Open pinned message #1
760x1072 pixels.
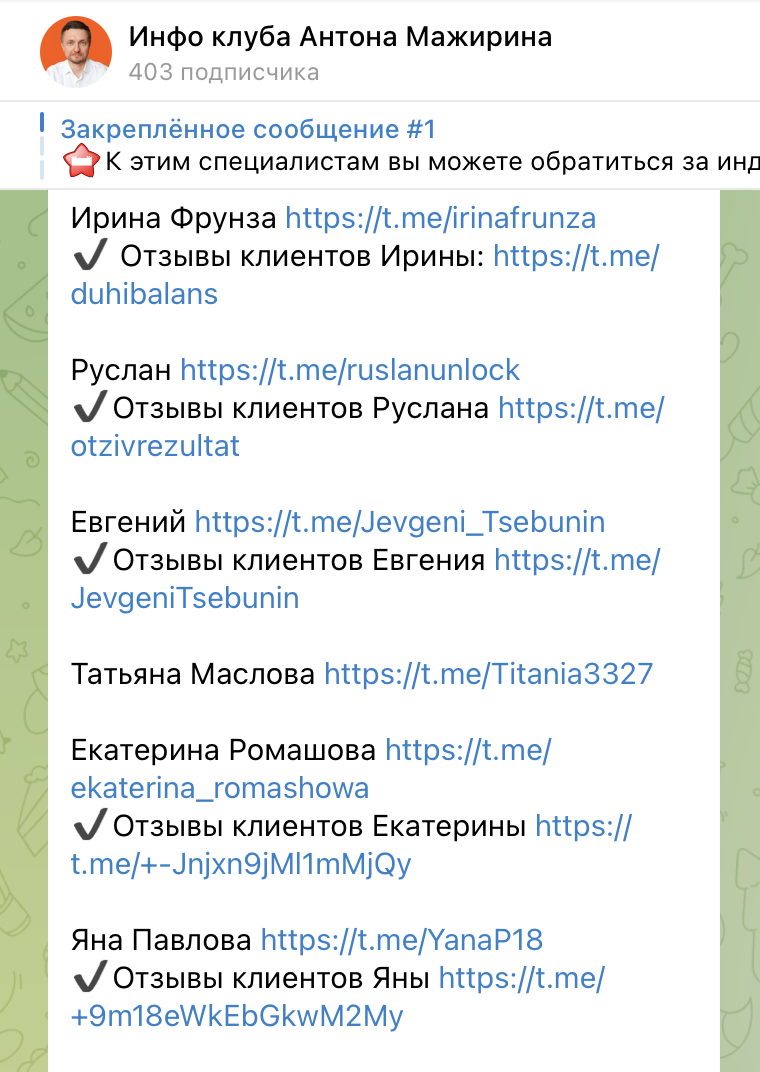coord(400,145)
